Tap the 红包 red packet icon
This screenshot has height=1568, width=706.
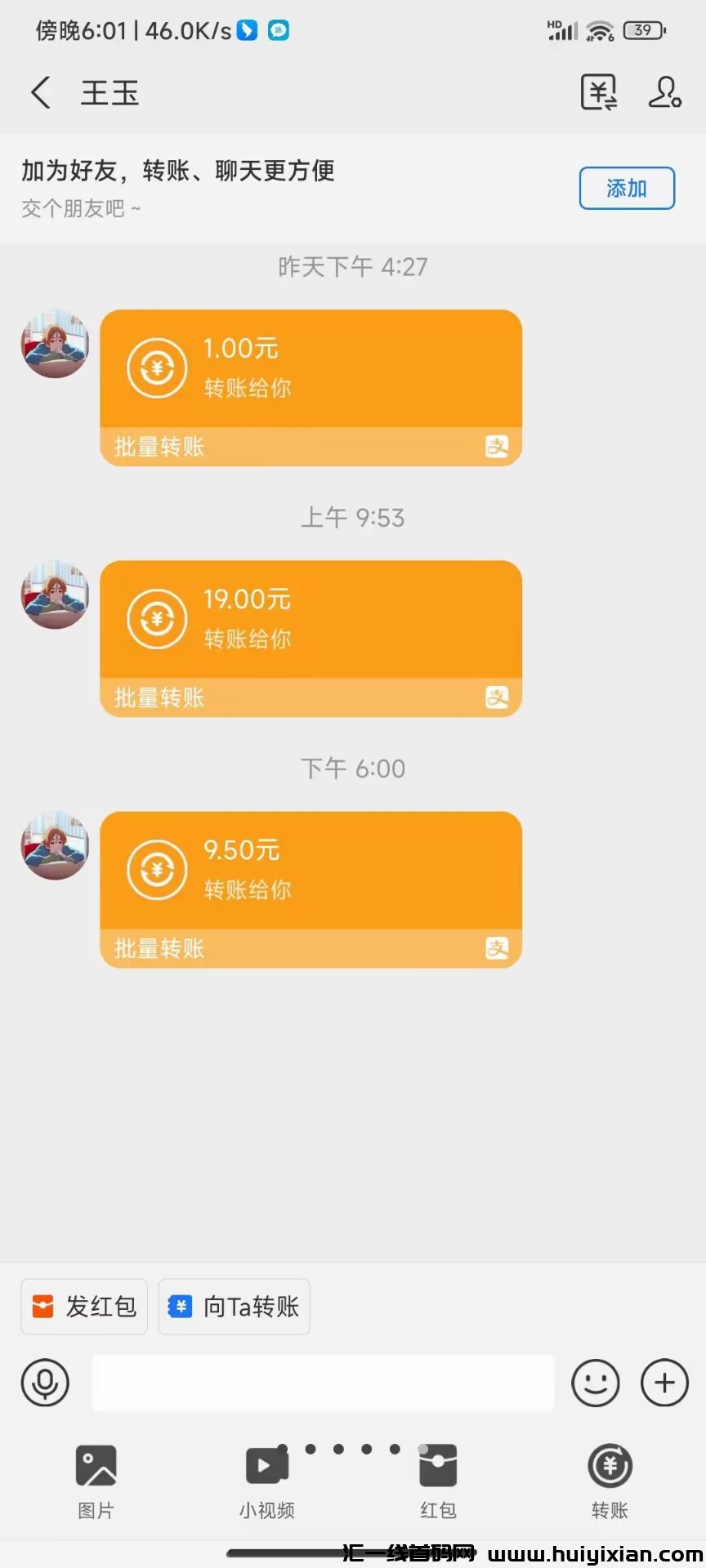438,1466
